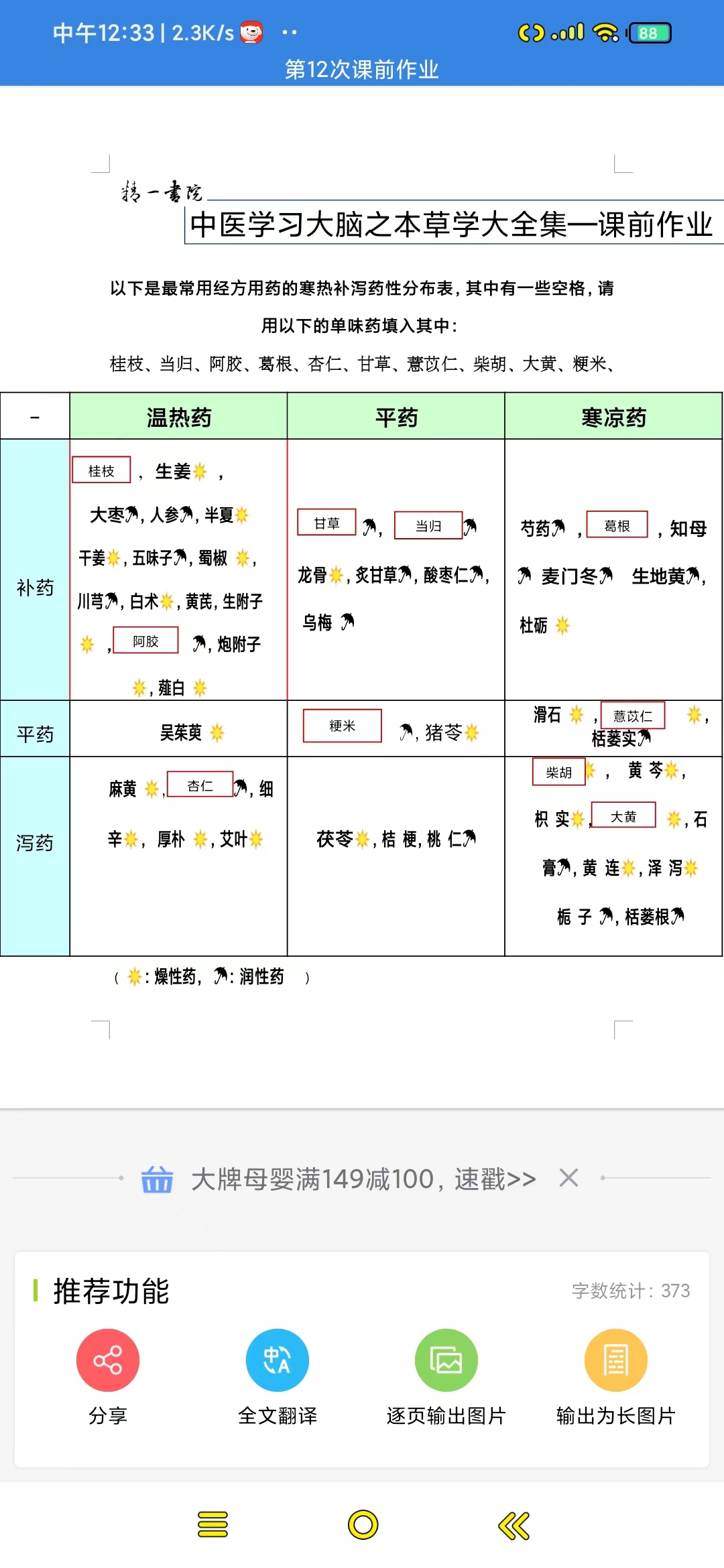Go back with the system back button
724x1568 pixels.
point(514,1526)
